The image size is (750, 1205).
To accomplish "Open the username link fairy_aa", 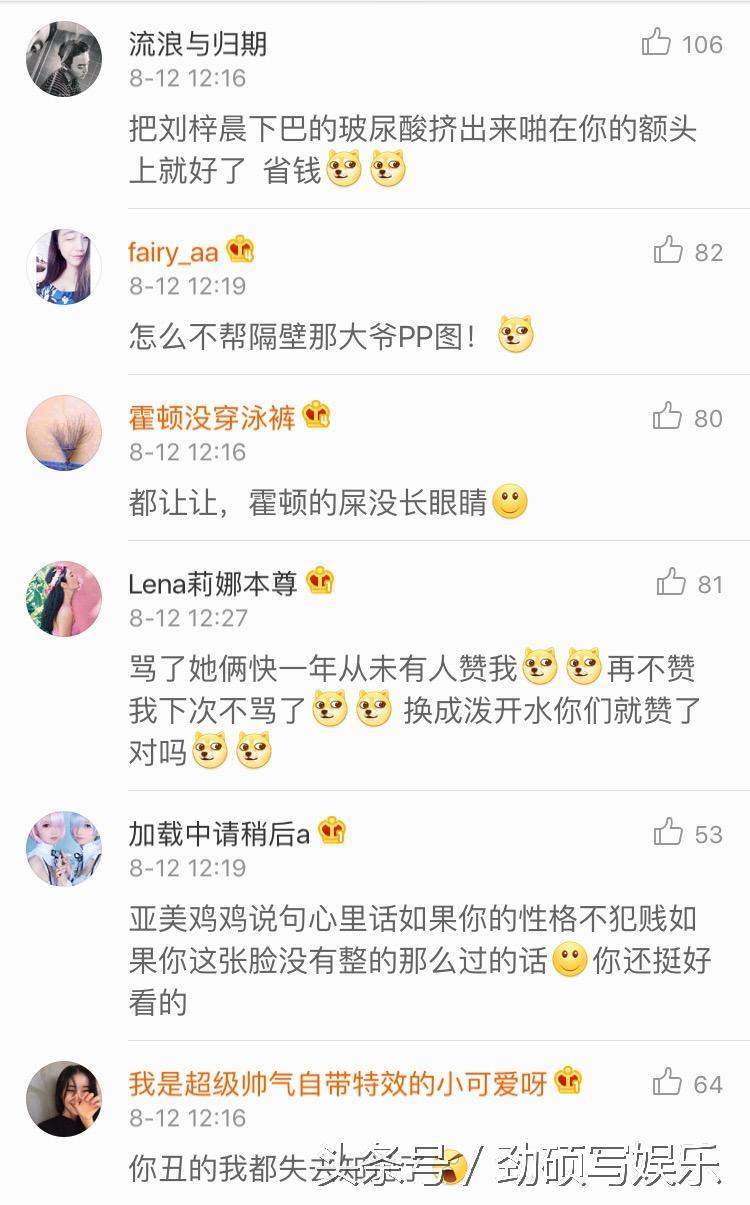I will click(x=173, y=252).
